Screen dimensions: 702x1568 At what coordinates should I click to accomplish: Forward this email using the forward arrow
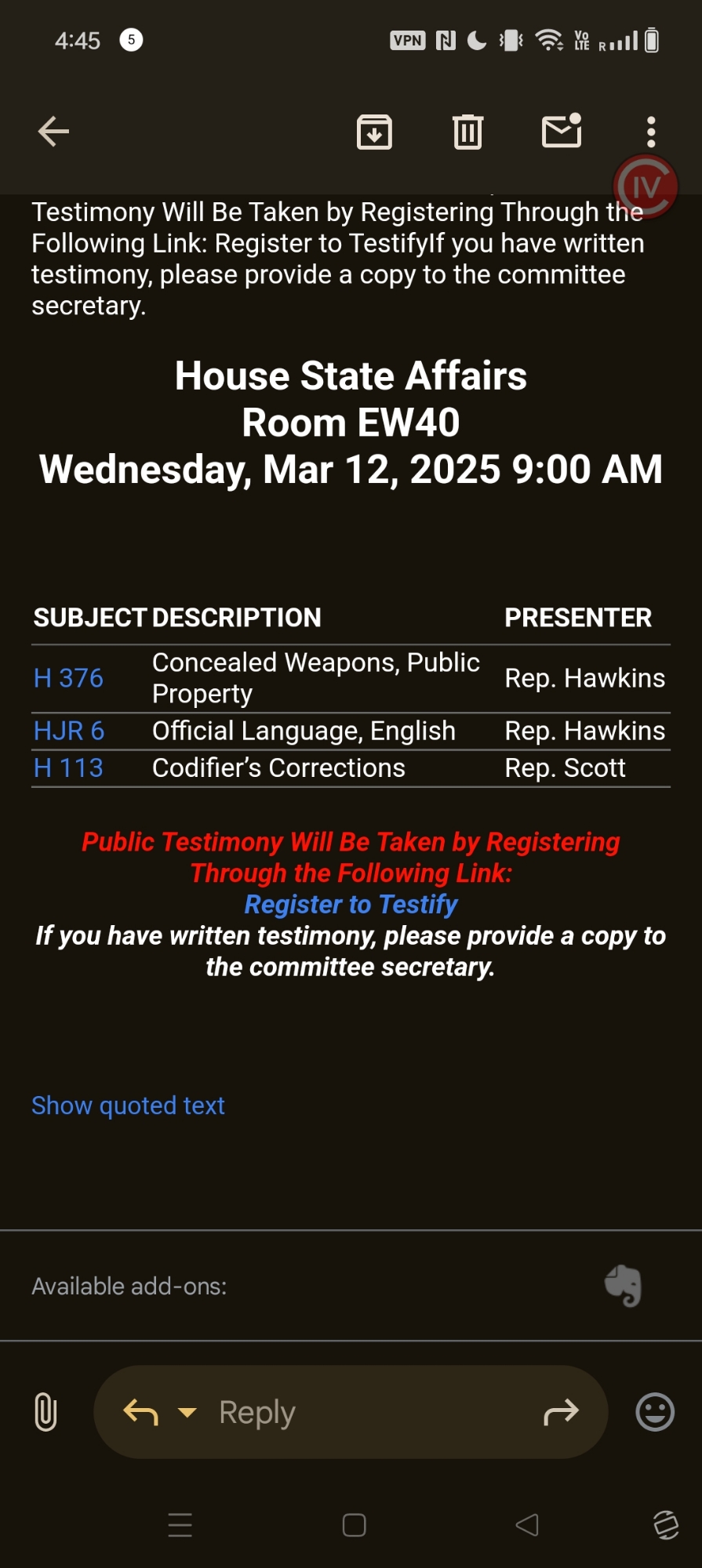561,1412
